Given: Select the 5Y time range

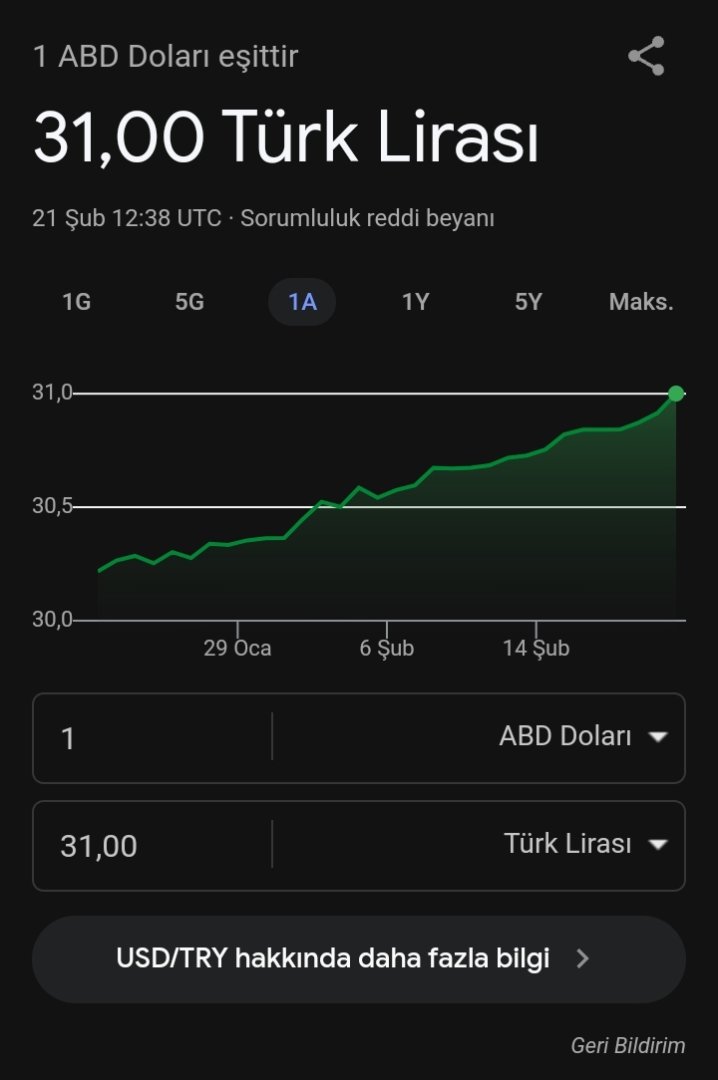Looking at the screenshot, I should 528,302.
